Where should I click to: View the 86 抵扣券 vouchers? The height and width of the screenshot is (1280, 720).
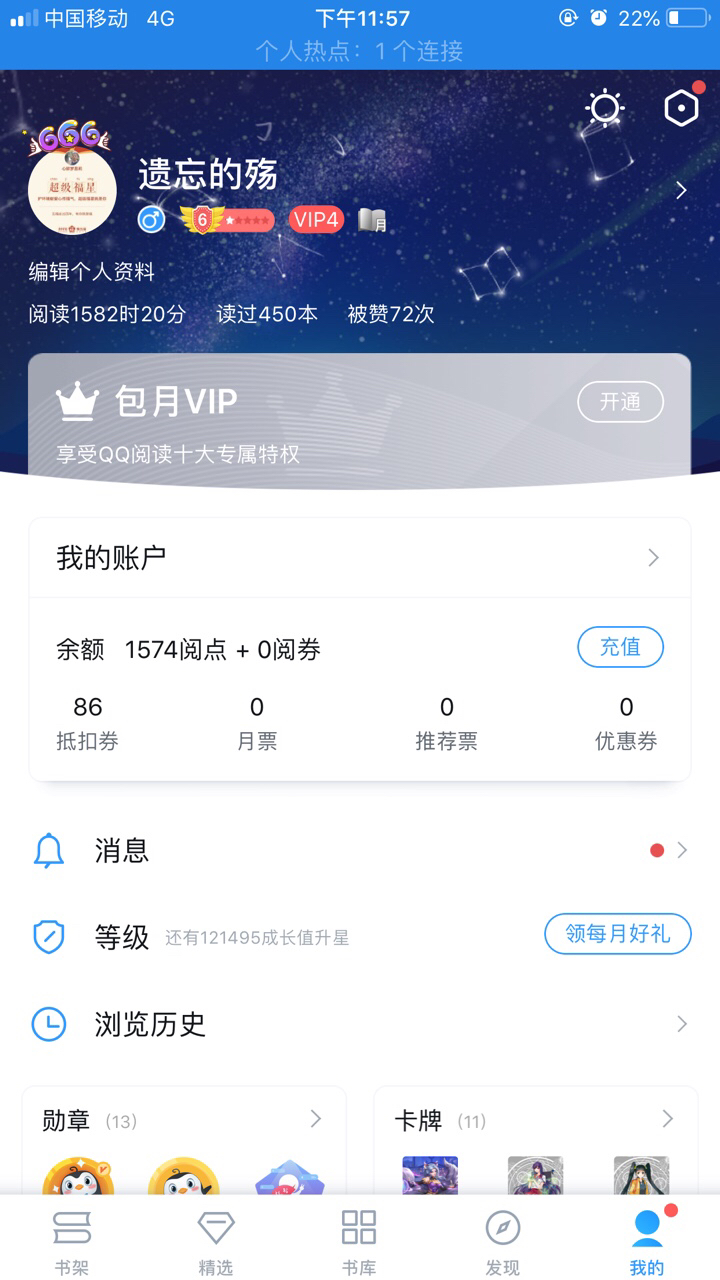88,723
